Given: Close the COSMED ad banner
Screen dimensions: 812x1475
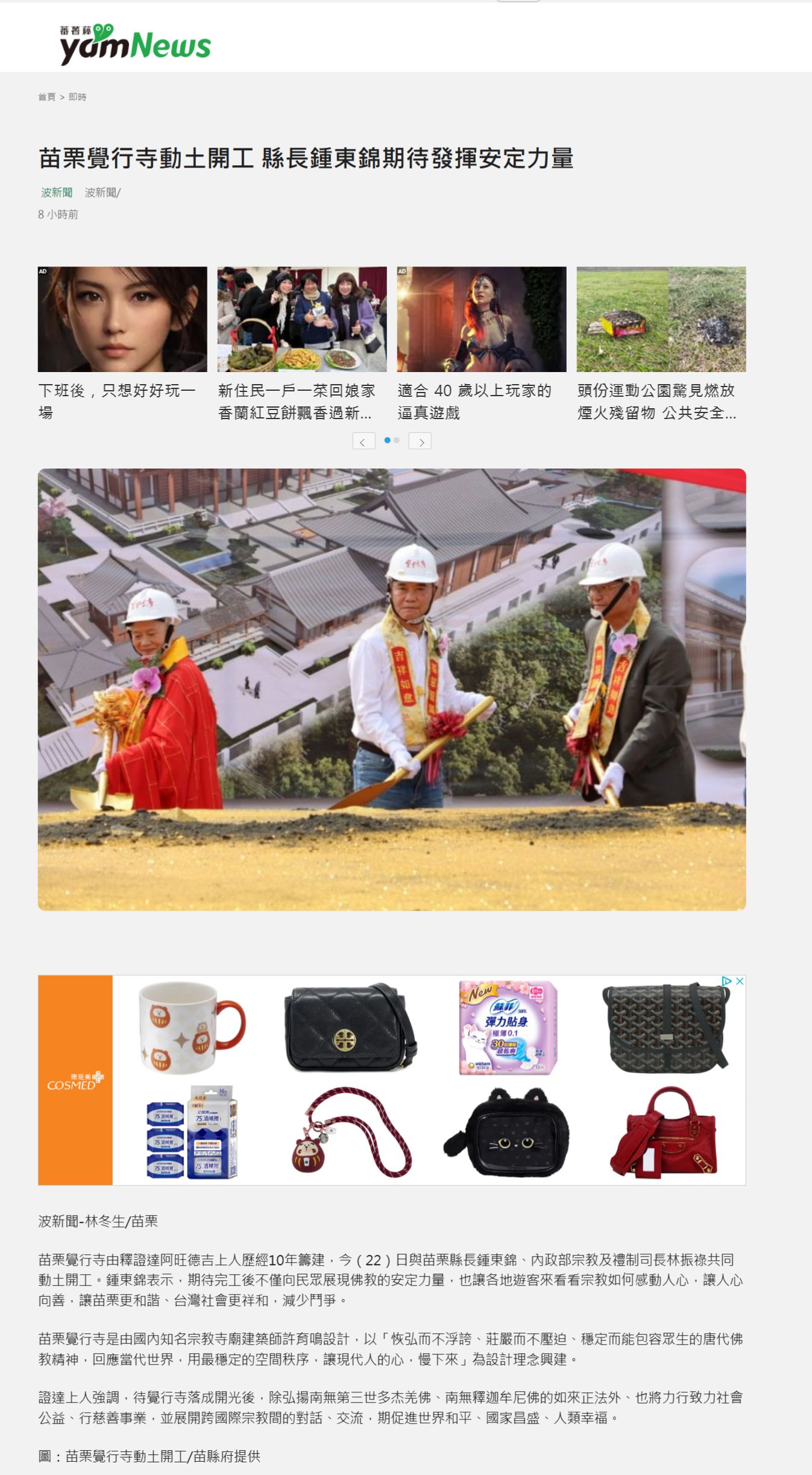Looking at the screenshot, I should tap(740, 981).
